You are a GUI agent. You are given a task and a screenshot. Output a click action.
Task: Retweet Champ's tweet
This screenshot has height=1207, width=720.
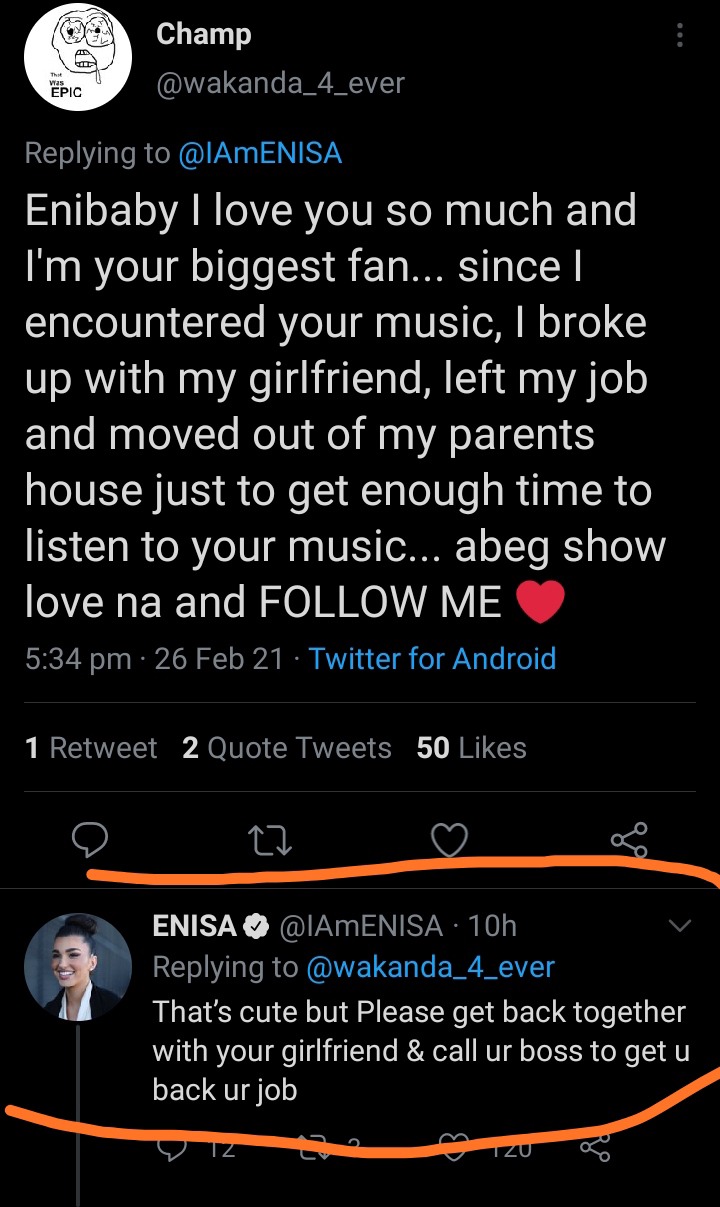click(x=270, y=842)
